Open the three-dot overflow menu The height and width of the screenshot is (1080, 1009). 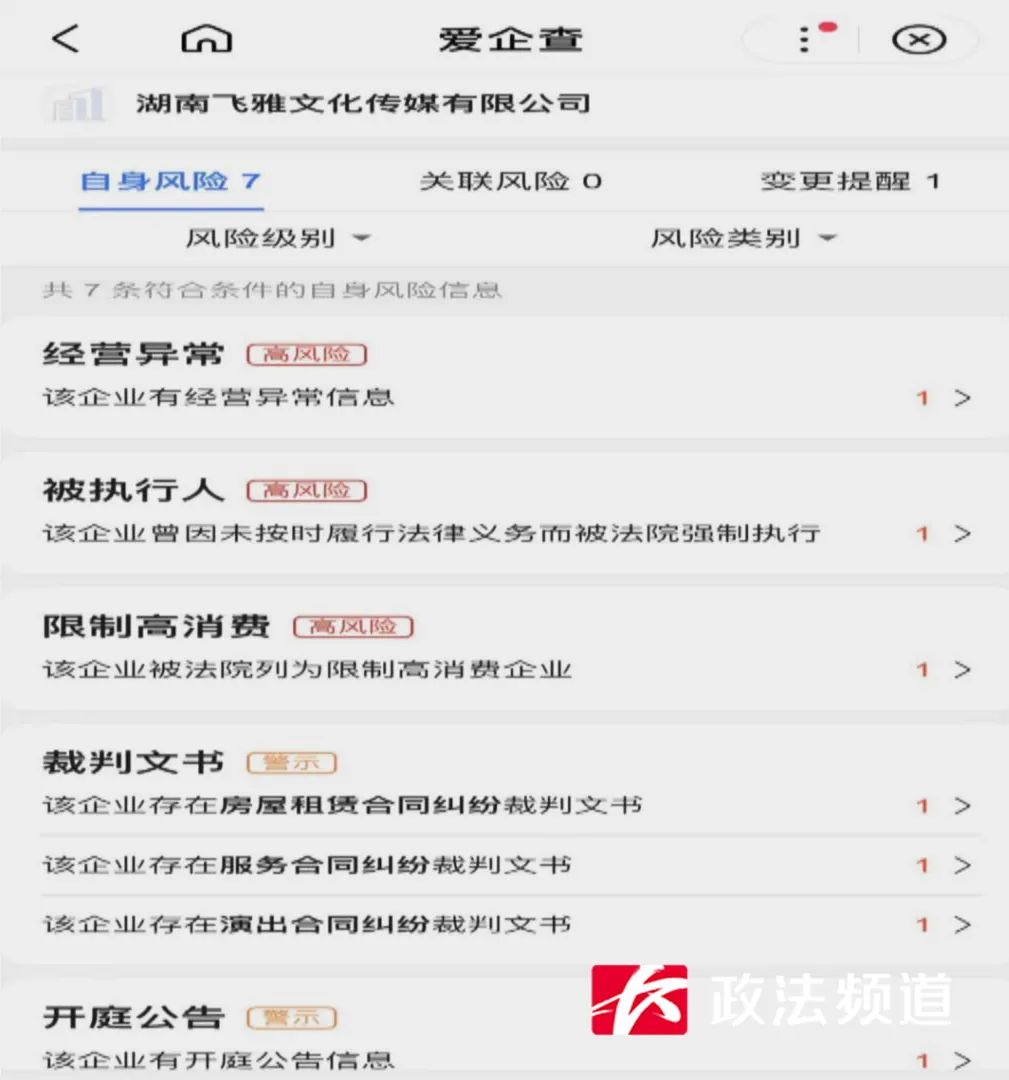(804, 40)
